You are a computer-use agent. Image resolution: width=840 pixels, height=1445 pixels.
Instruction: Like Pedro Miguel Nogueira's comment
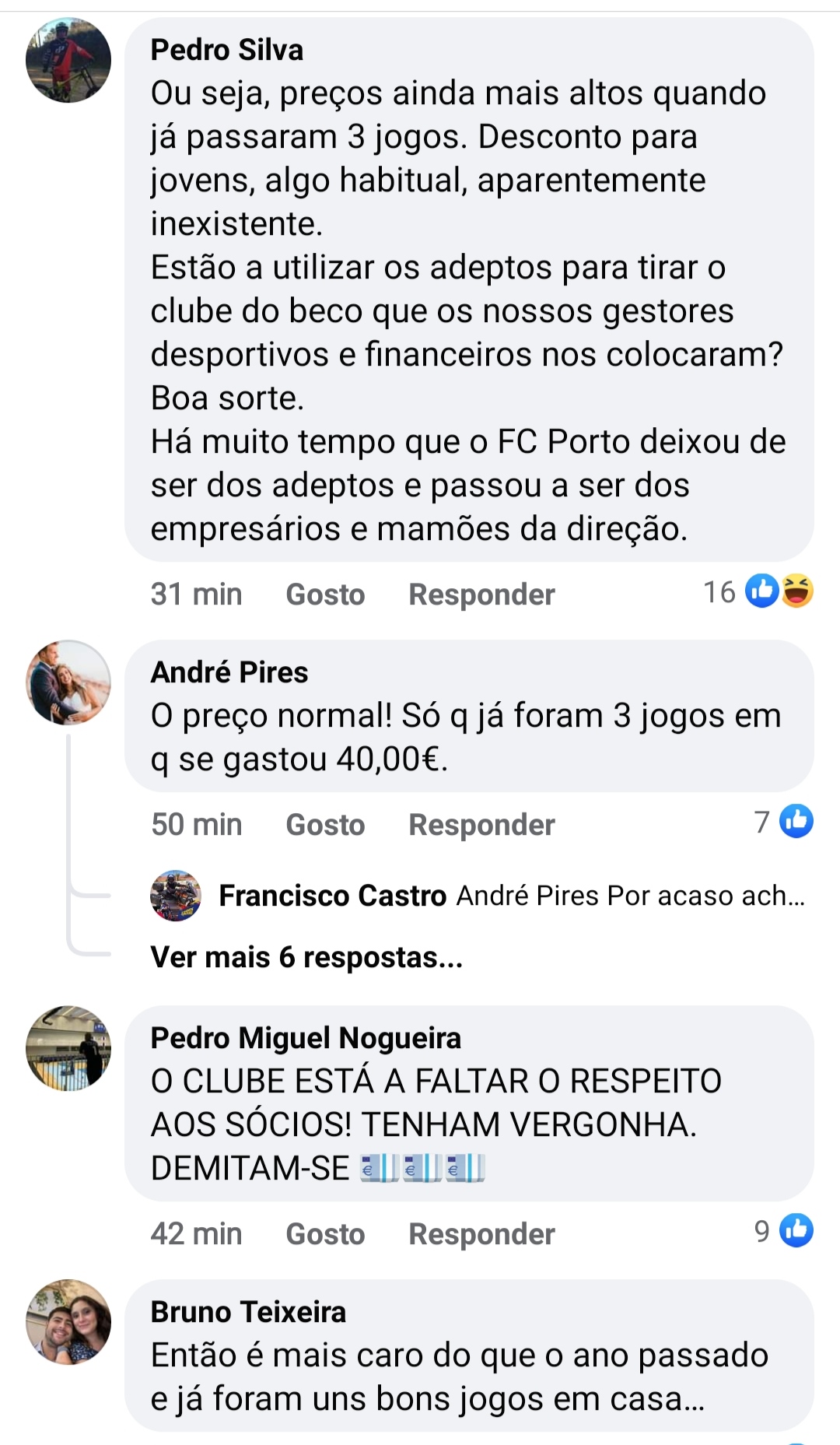[325, 1234]
